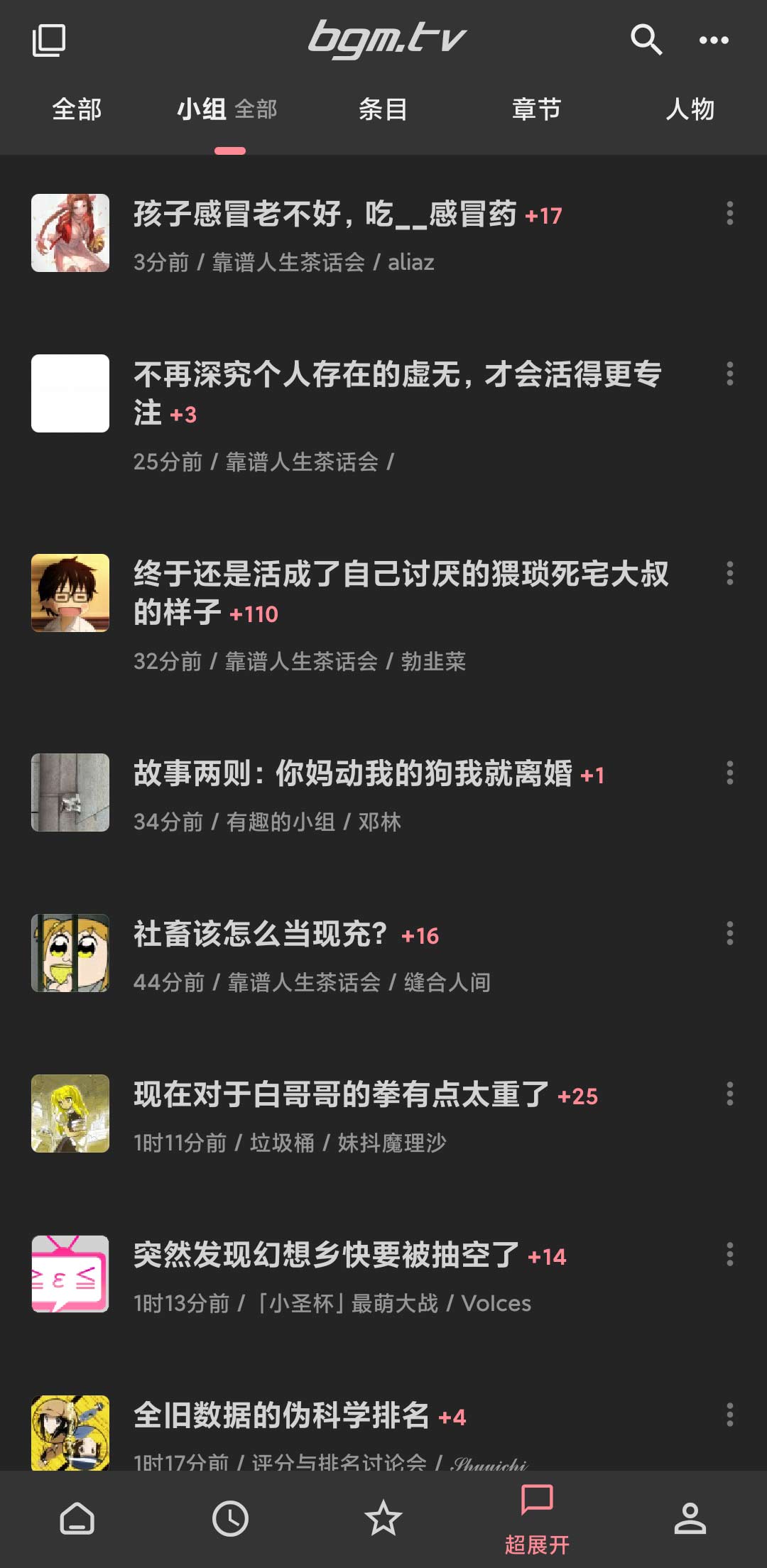Open the overflow menu at top right
Image resolution: width=767 pixels, height=1568 pixels.
[714, 40]
